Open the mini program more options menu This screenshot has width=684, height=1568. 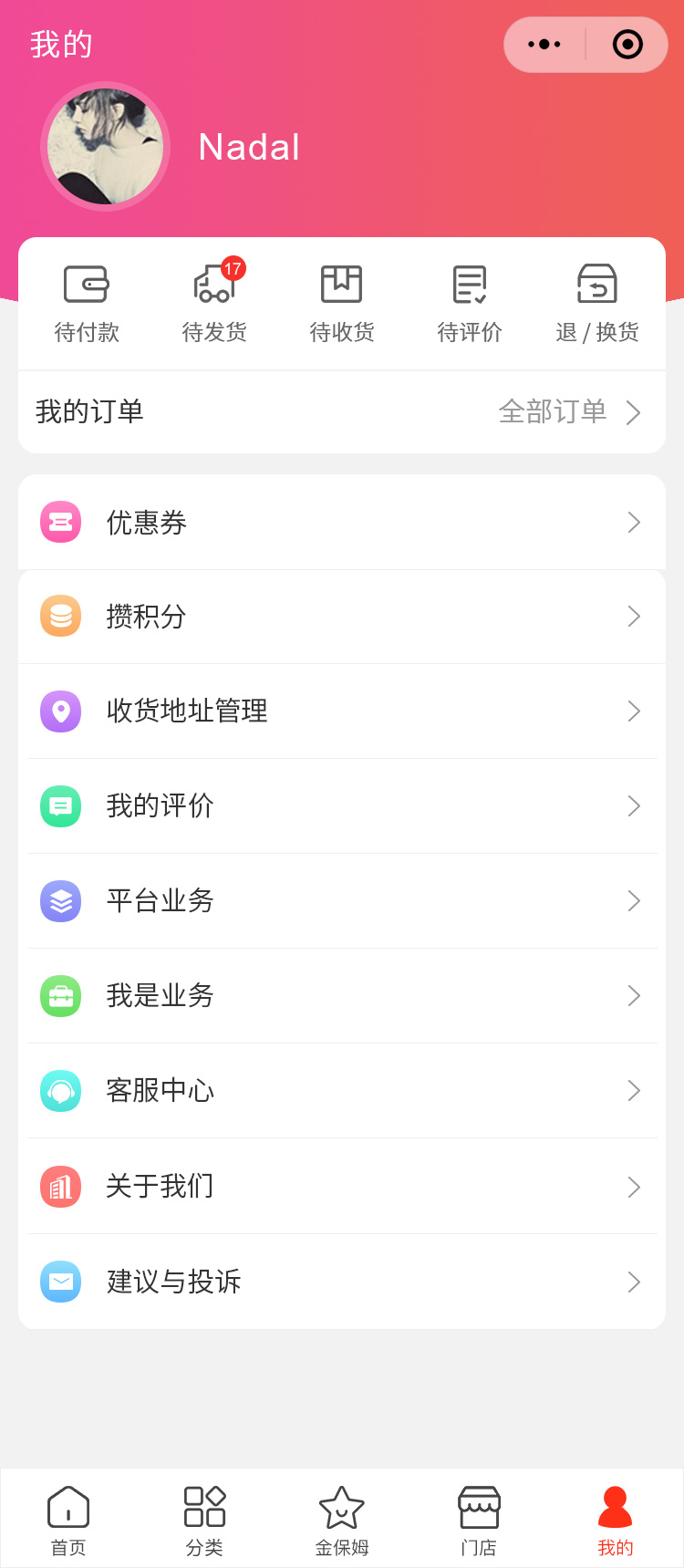tap(544, 45)
